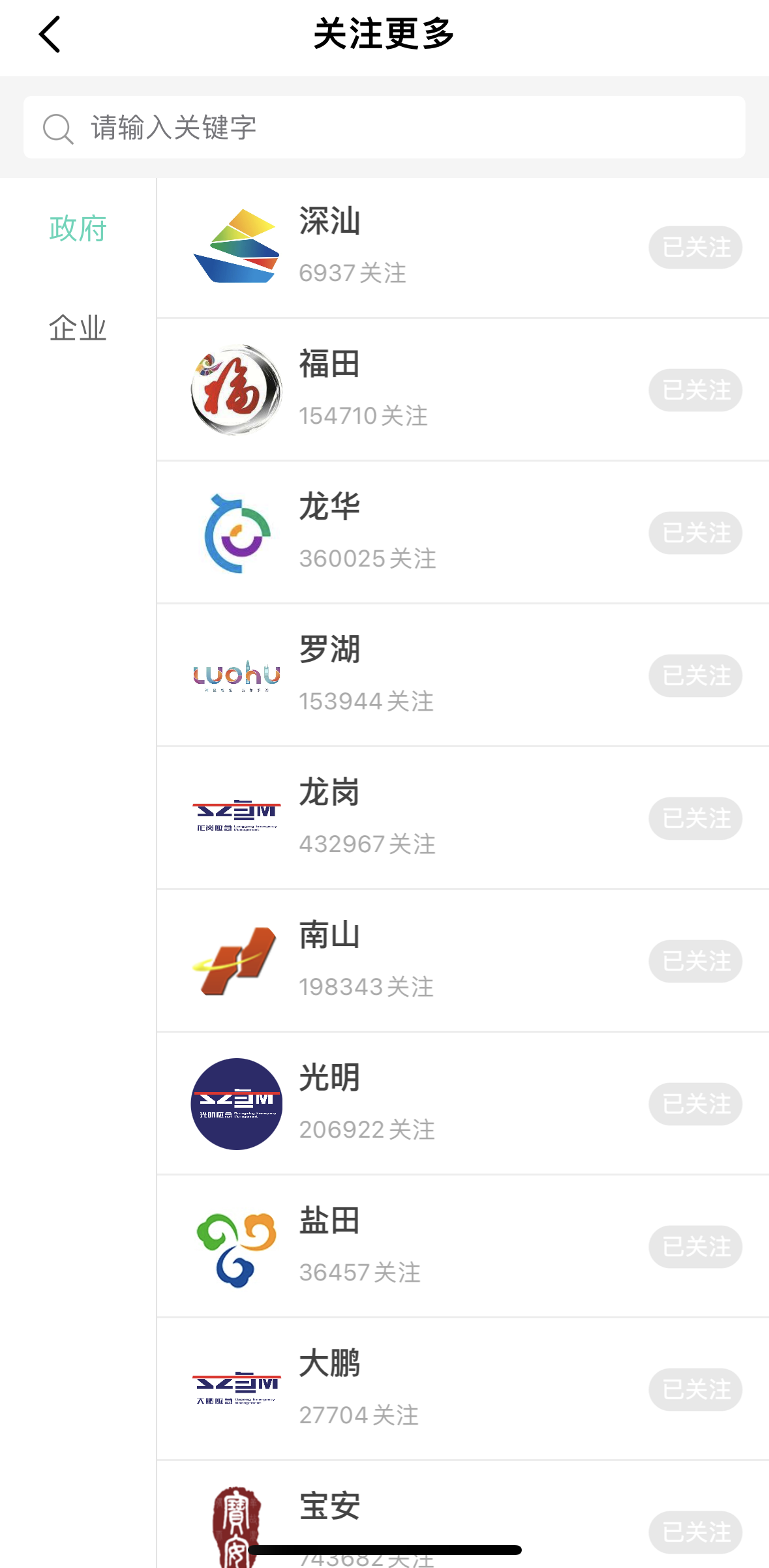Open the 深汕 account row
Image resolution: width=769 pixels, height=1568 pixels.
pos(463,247)
